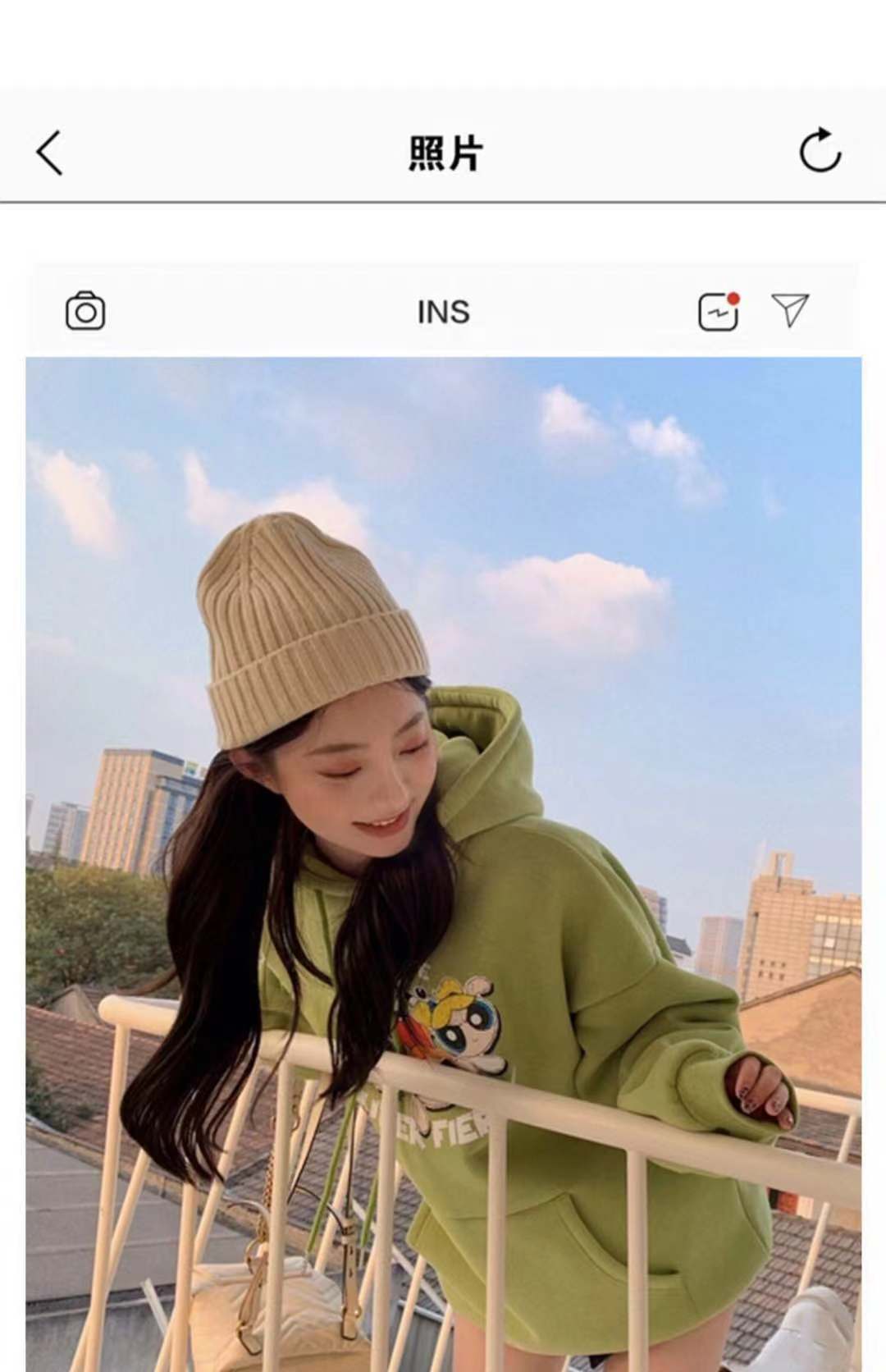Go back from the 照片 page
Screen dimensions: 886x1372
pos(50,153)
